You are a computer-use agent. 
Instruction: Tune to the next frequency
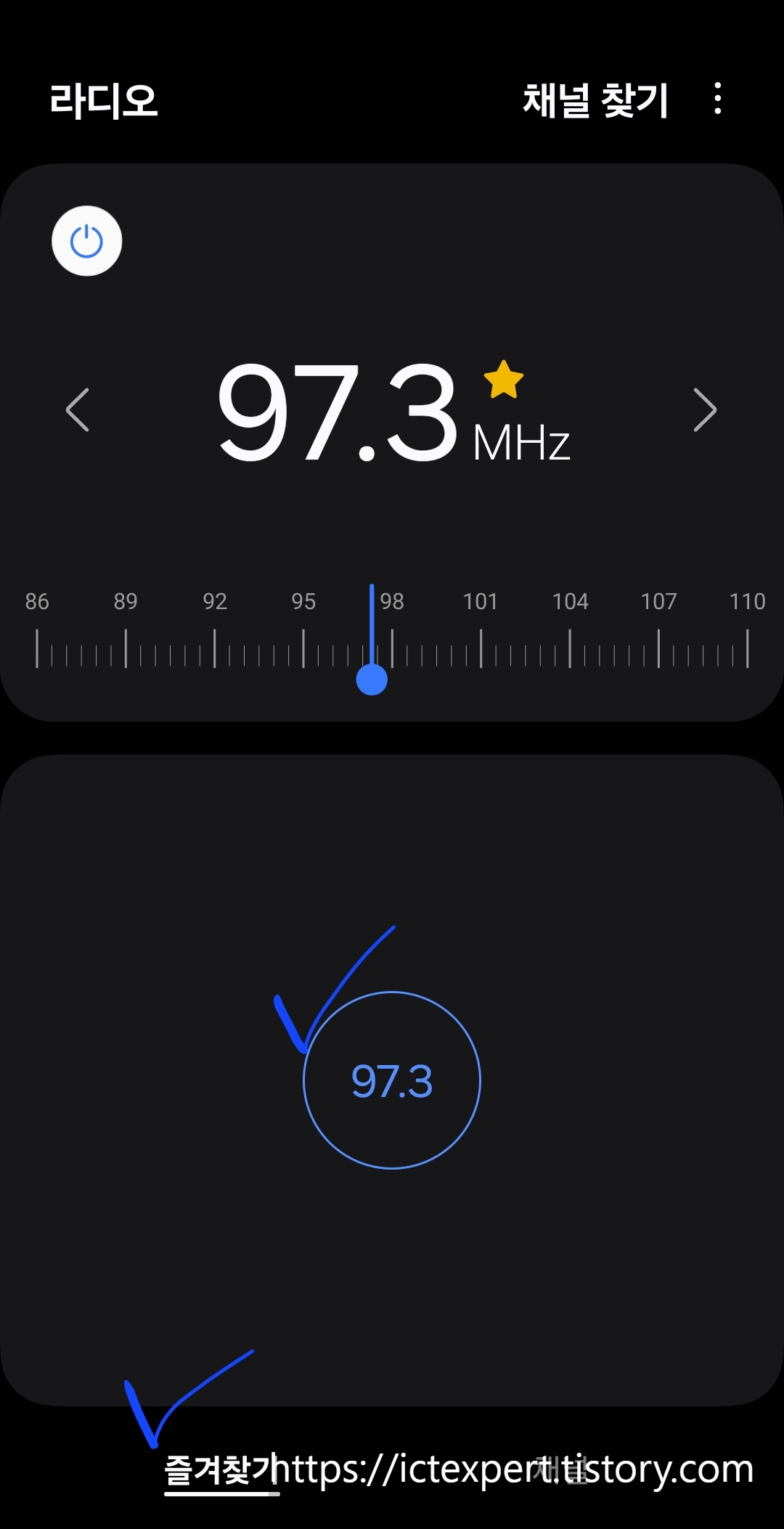point(705,410)
